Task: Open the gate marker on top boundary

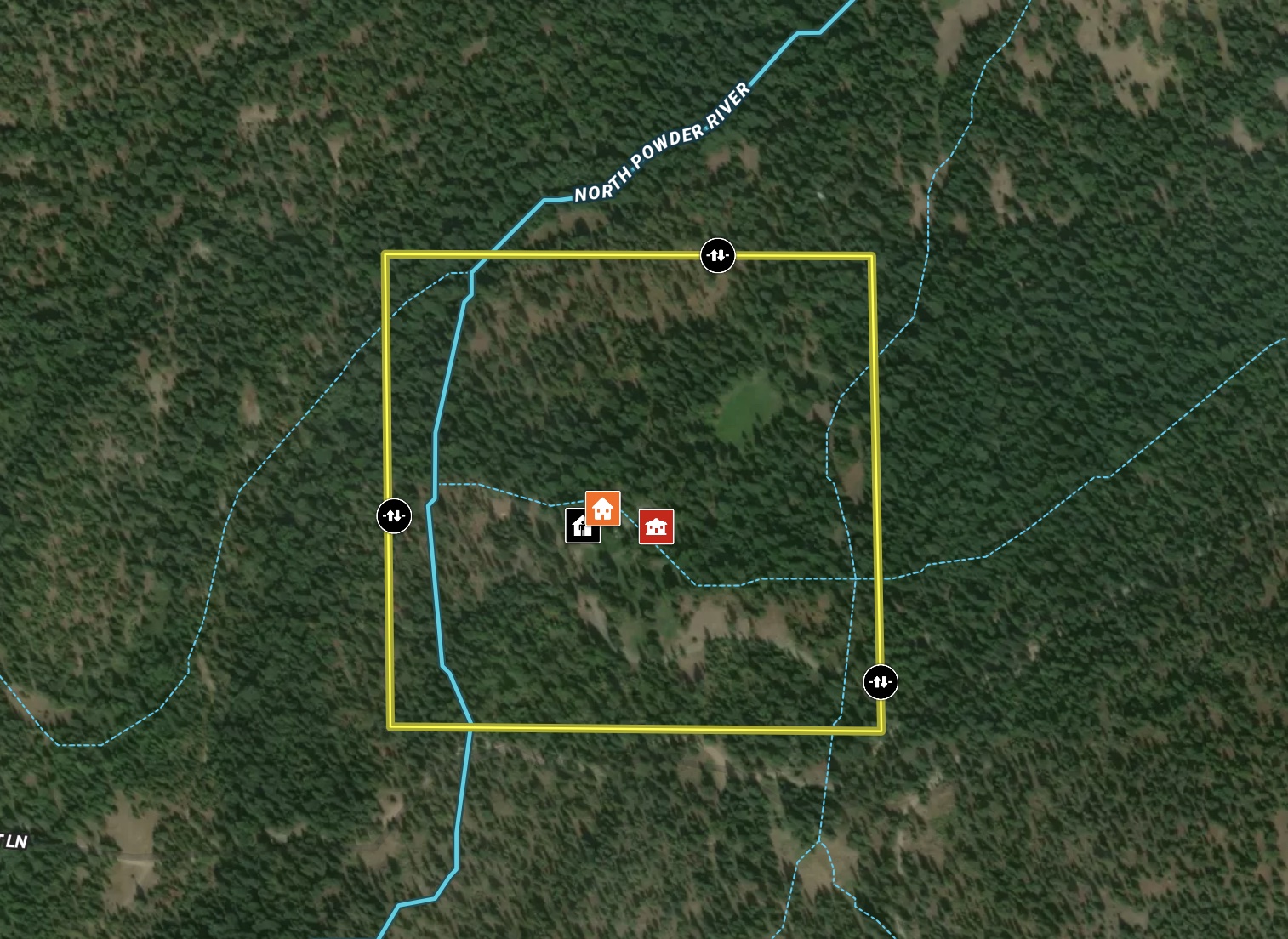Action: [x=717, y=255]
